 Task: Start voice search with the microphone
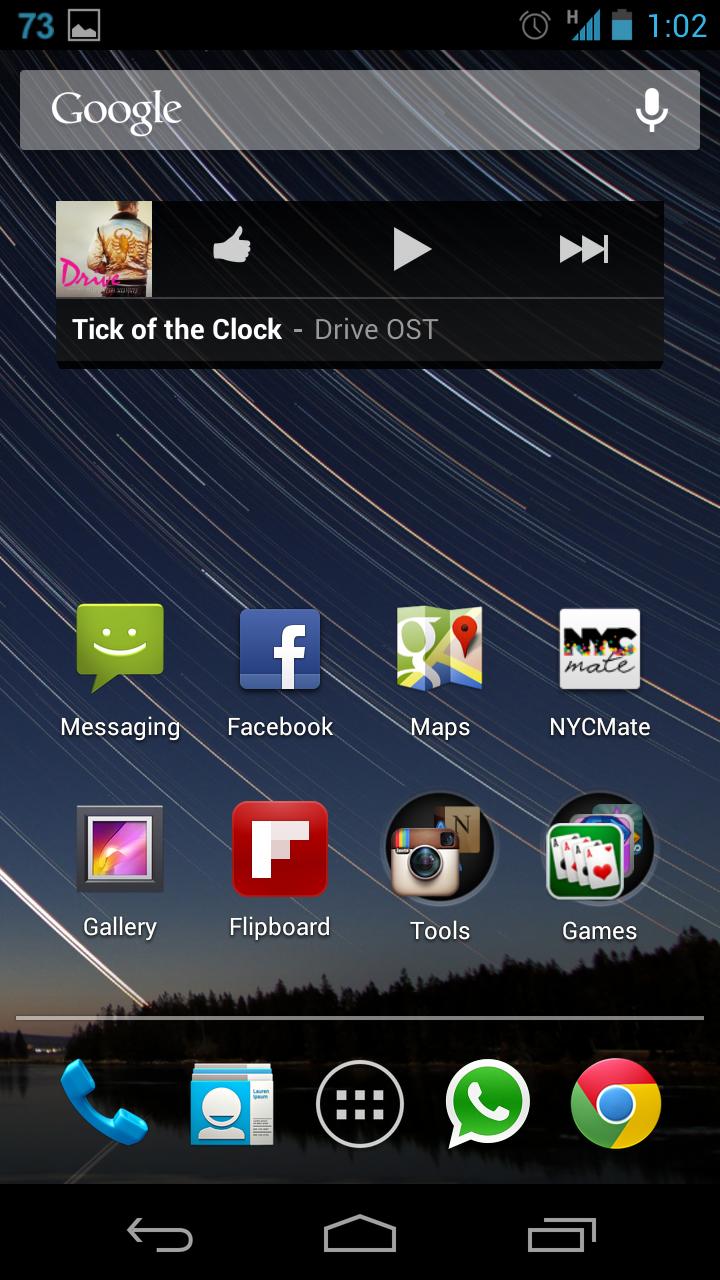[x=652, y=110]
